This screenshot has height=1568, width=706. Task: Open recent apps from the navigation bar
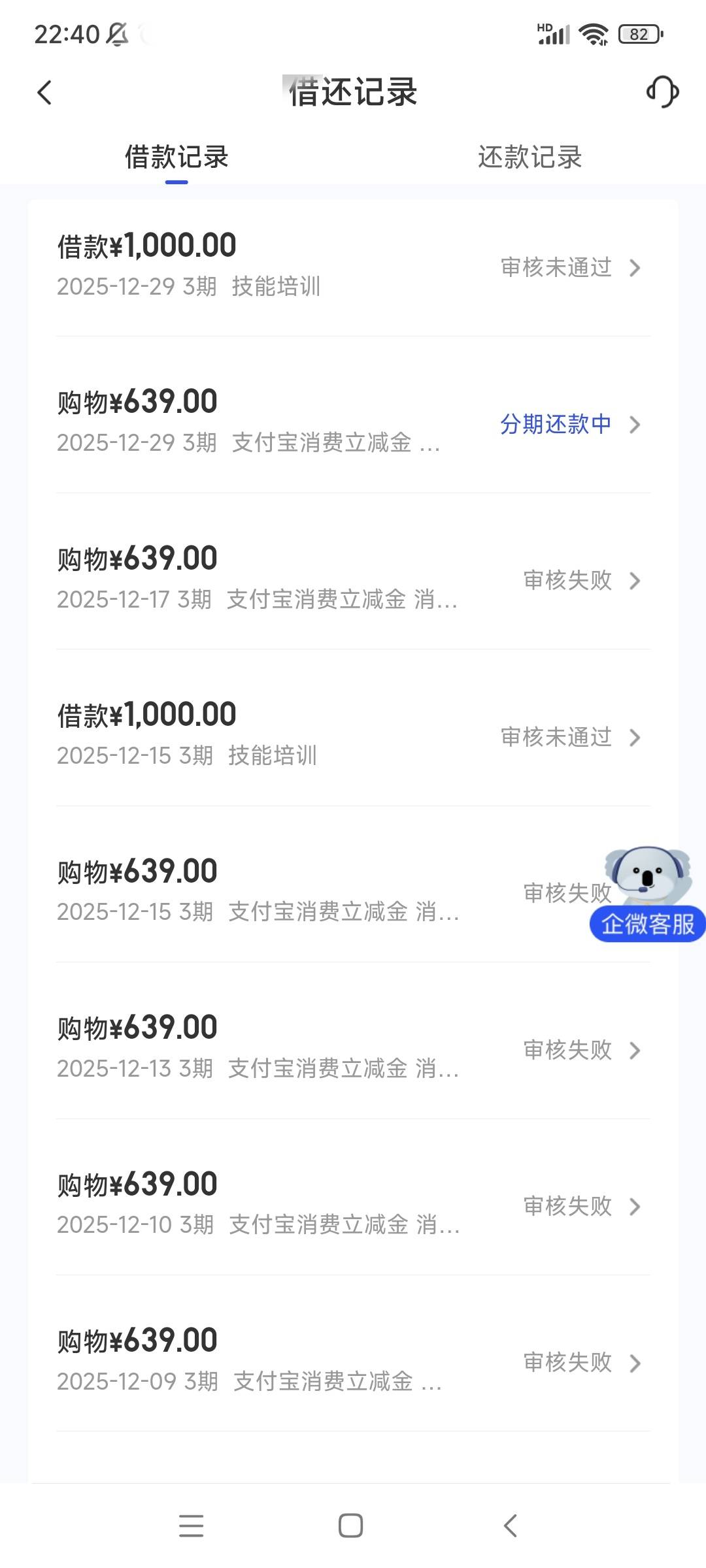tap(191, 1526)
